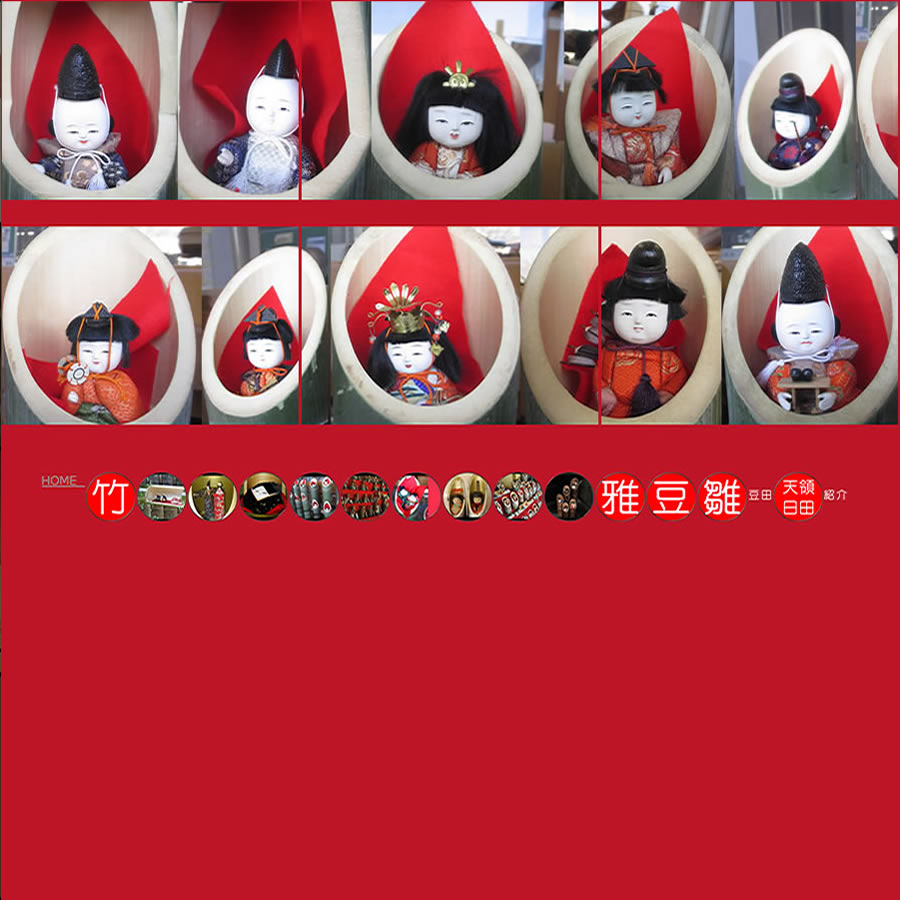Open the 天領日田 circle link
The width and height of the screenshot is (900, 900).
tap(798, 496)
